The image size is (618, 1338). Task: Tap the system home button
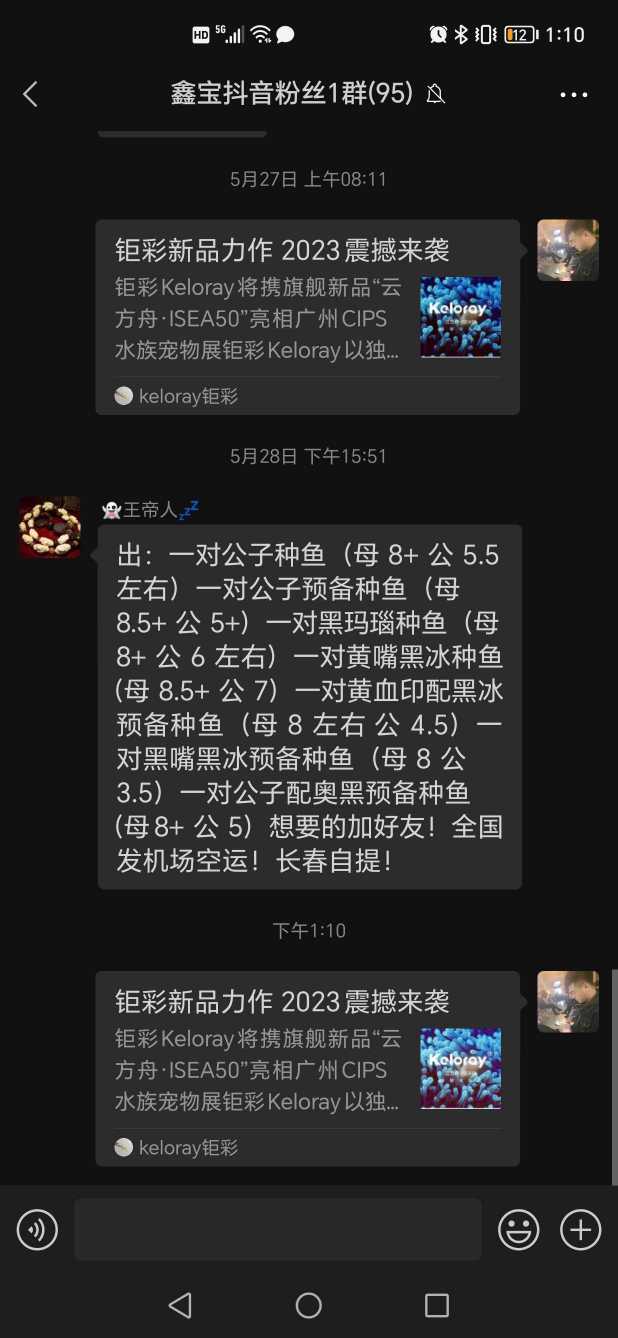pyautogui.click(x=308, y=1305)
